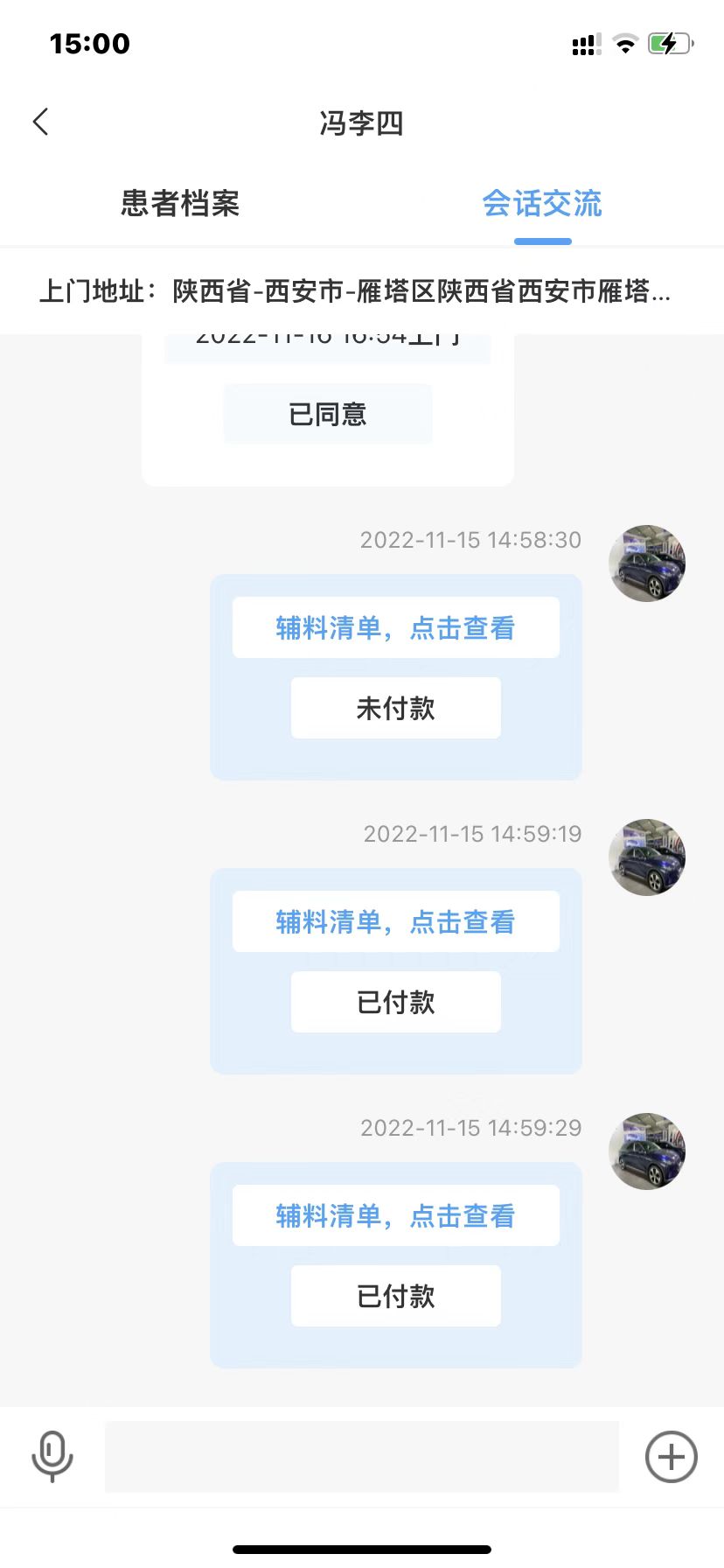
Task: Tap the avatar beside the 14:58:30 message
Action: pos(647,563)
